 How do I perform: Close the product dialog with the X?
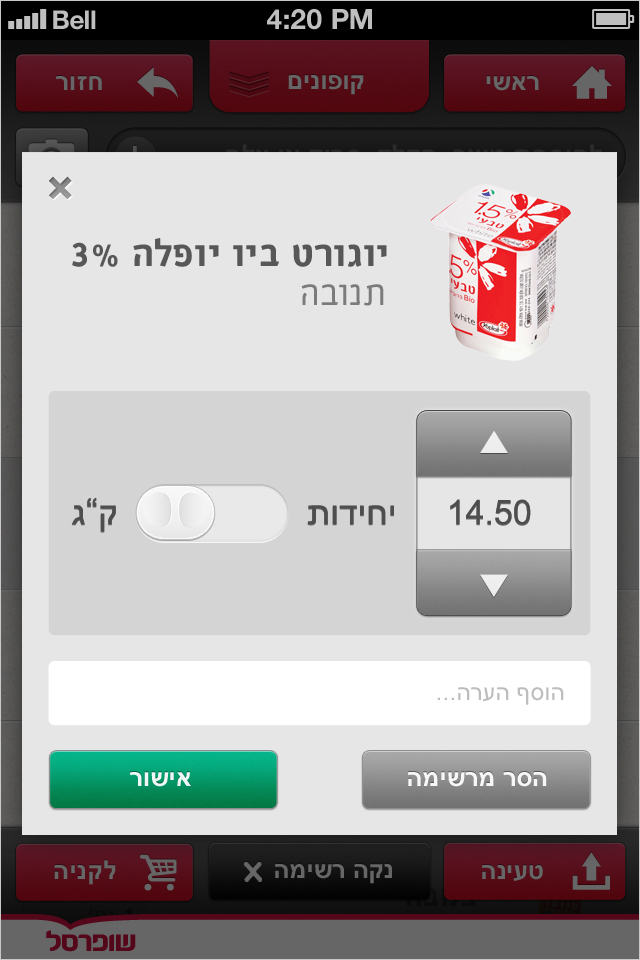(x=60, y=187)
